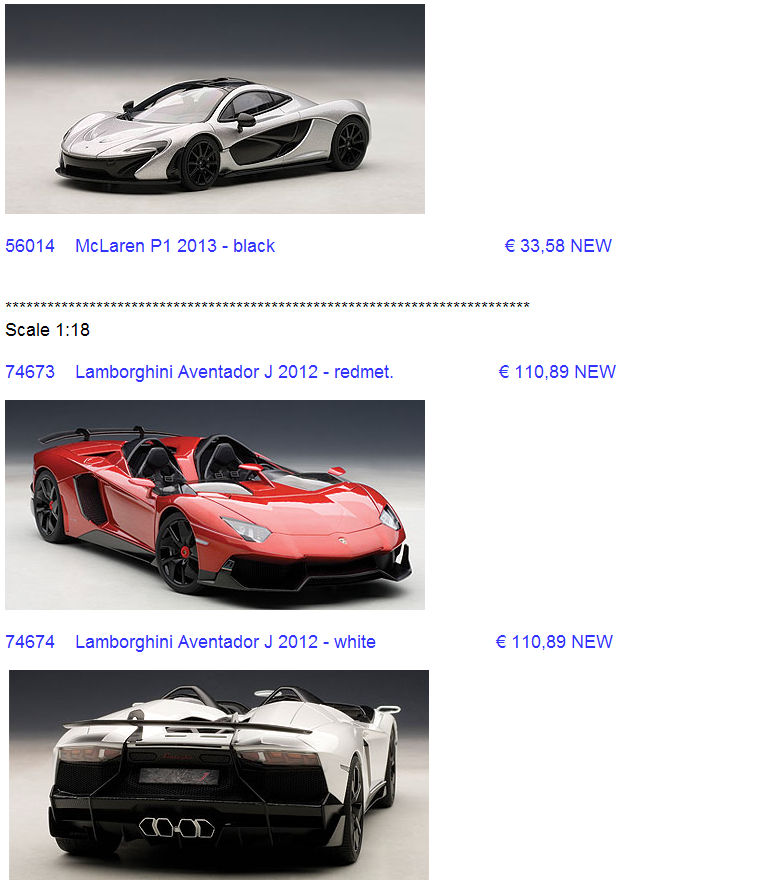This screenshot has width=774, height=883.
Task: Open Lamborghini Aventador J 2012 redmet. link
Action: click(234, 372)
